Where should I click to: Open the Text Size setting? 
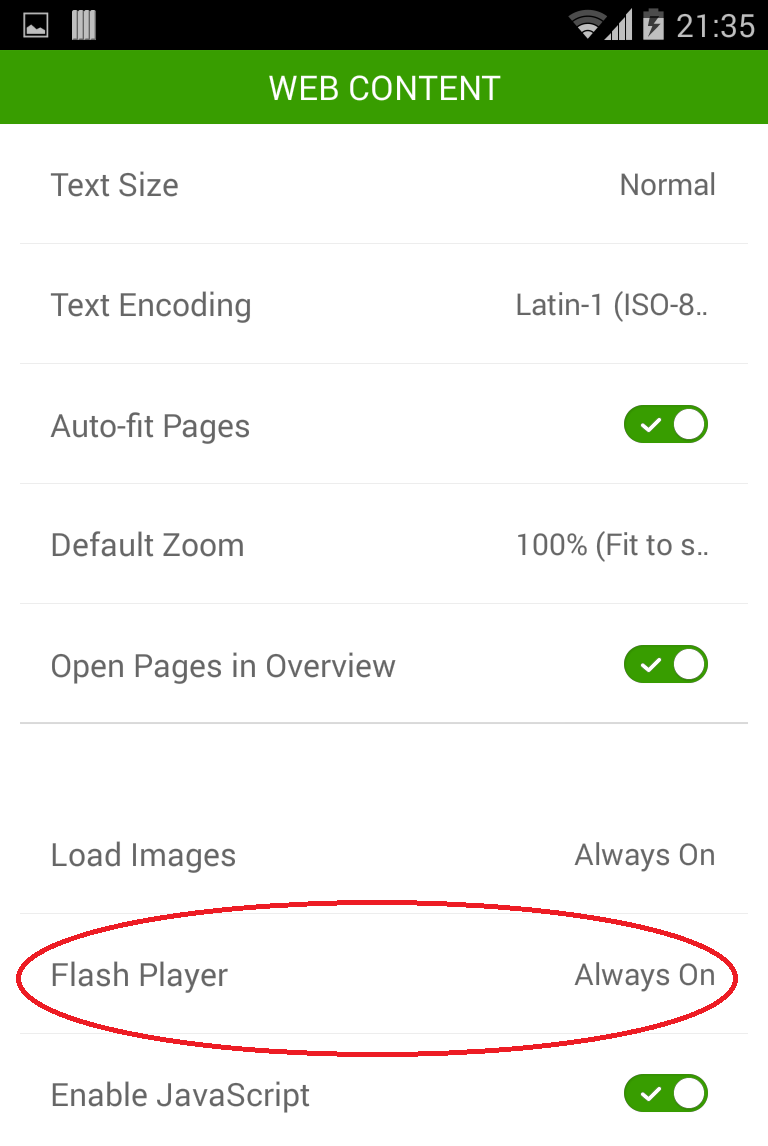tap(384, 185)
